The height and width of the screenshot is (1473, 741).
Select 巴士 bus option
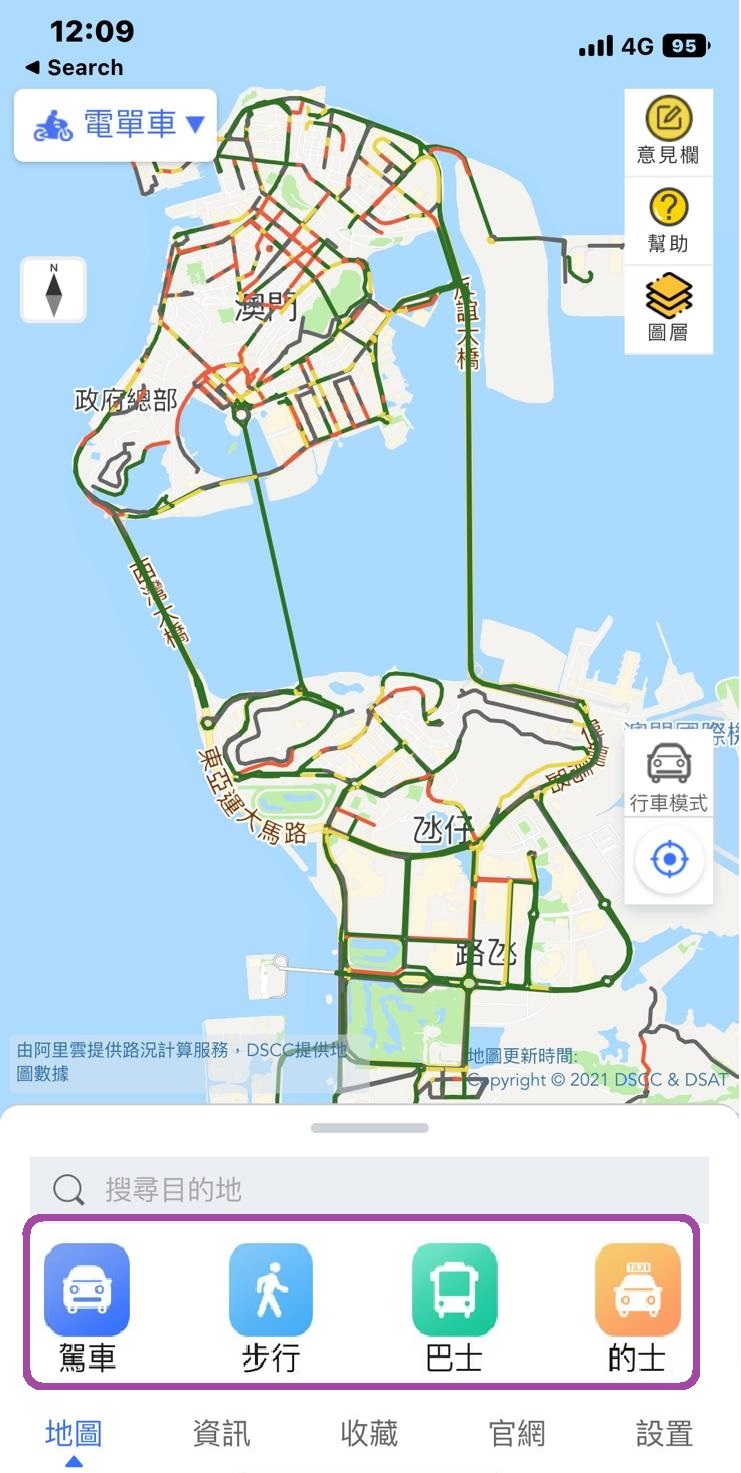(x=454, y=1306)
